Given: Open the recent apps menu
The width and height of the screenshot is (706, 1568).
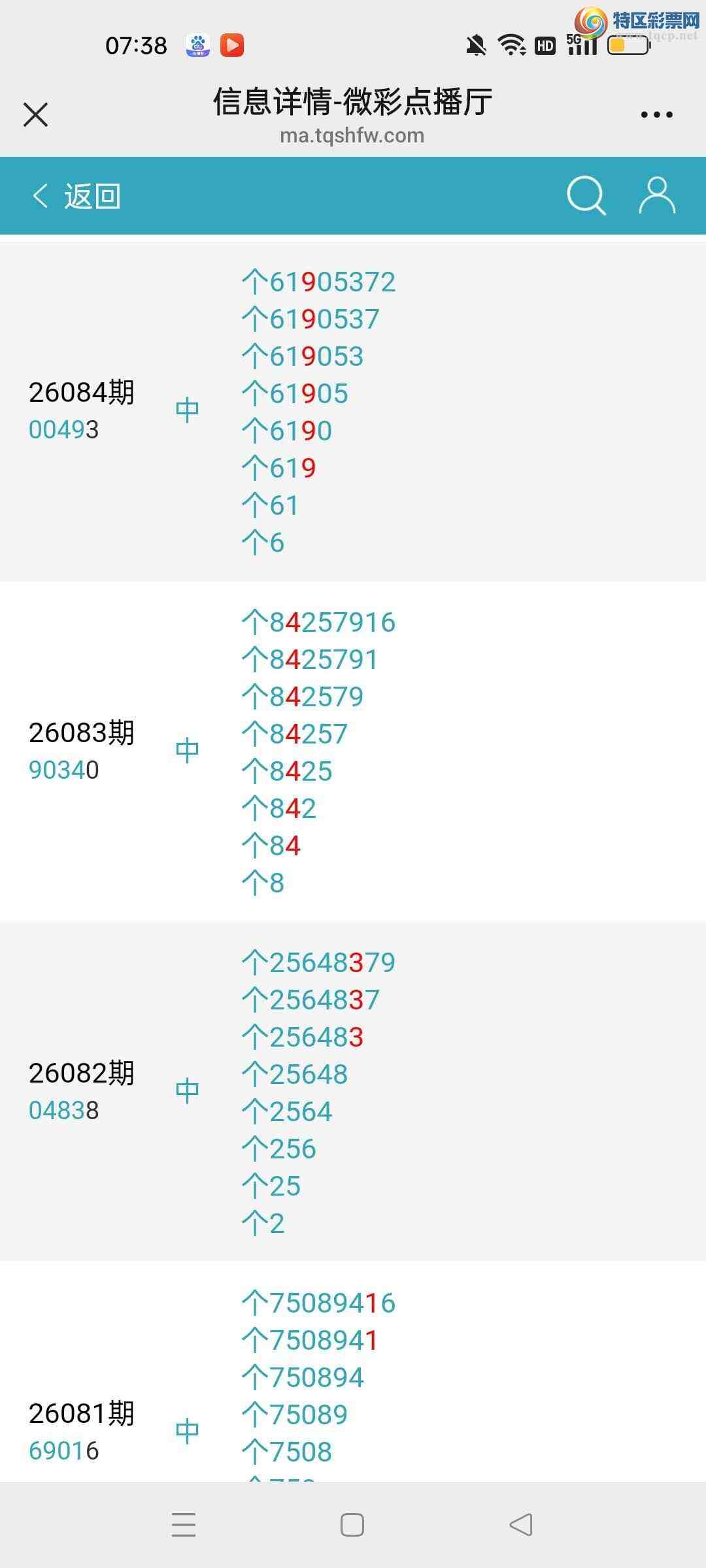Looking at the screenshot, I should [x=184, y=1525].
